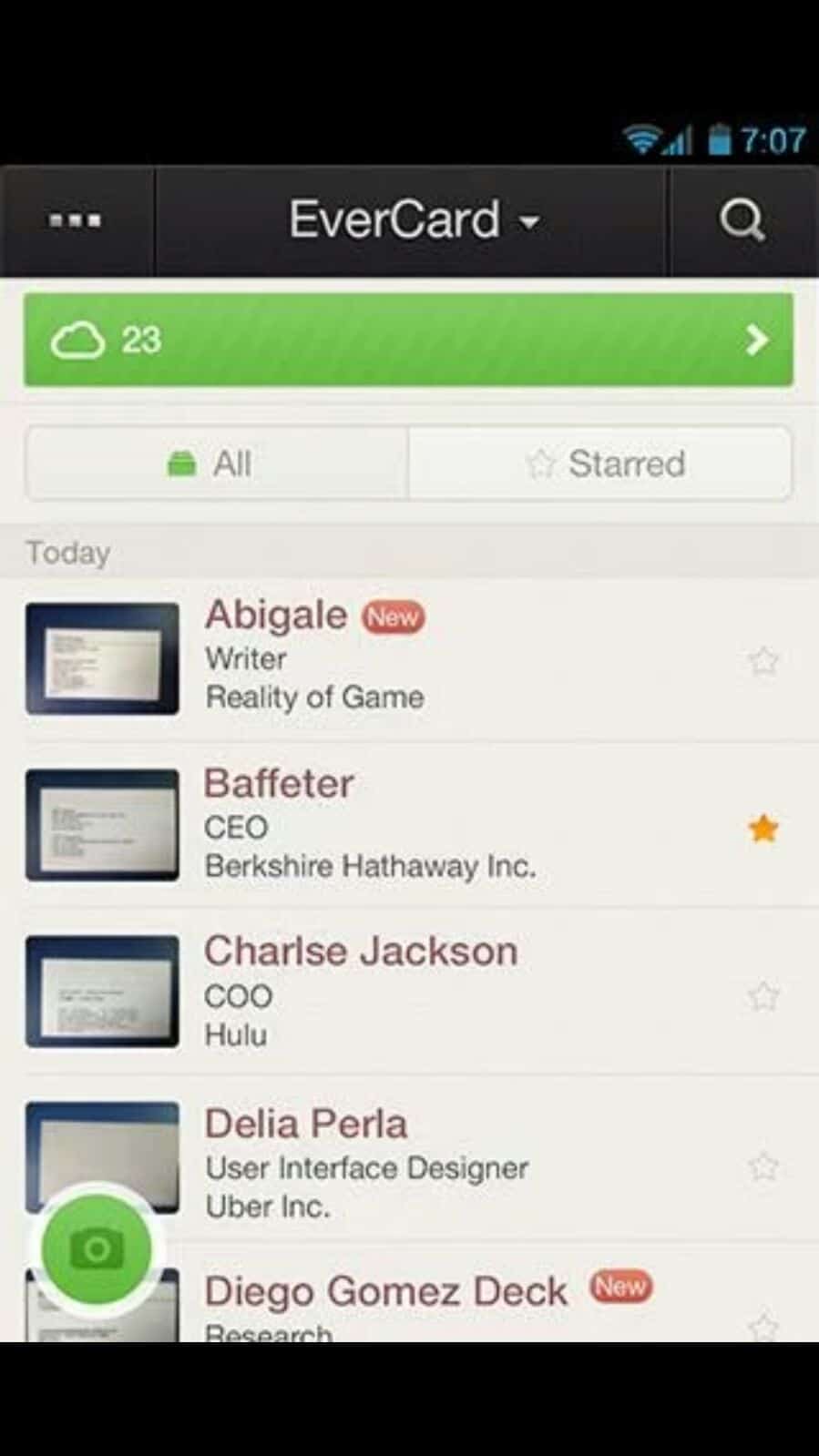Image resolution: width=819 pixels, height=1456 pixels.
Task: Open the search icon
Action: (x=742, y=220)
